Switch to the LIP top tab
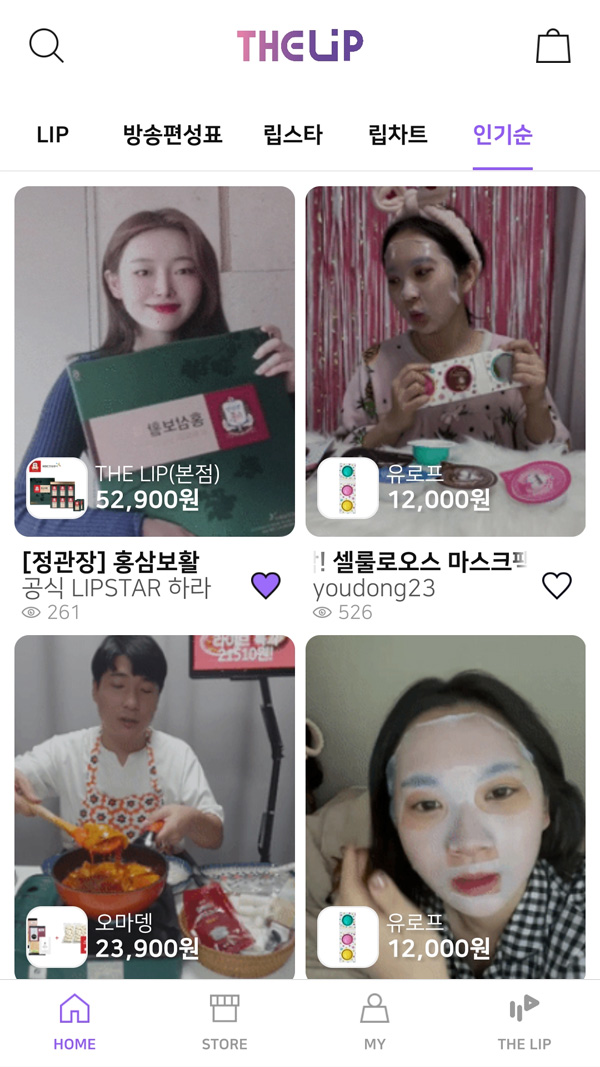 pos(52,134)
